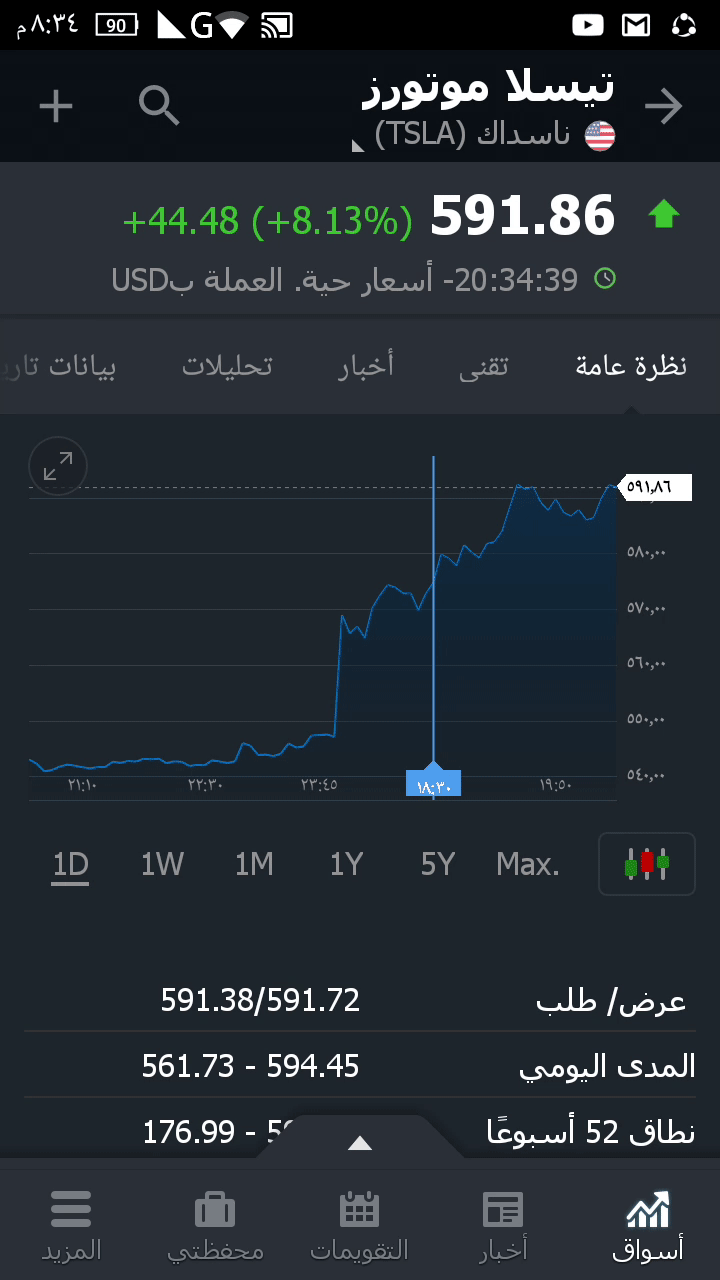Toggle the candlestick chart view
The width and height of the screenshot is (720, 1280).
tap(646, 863)
